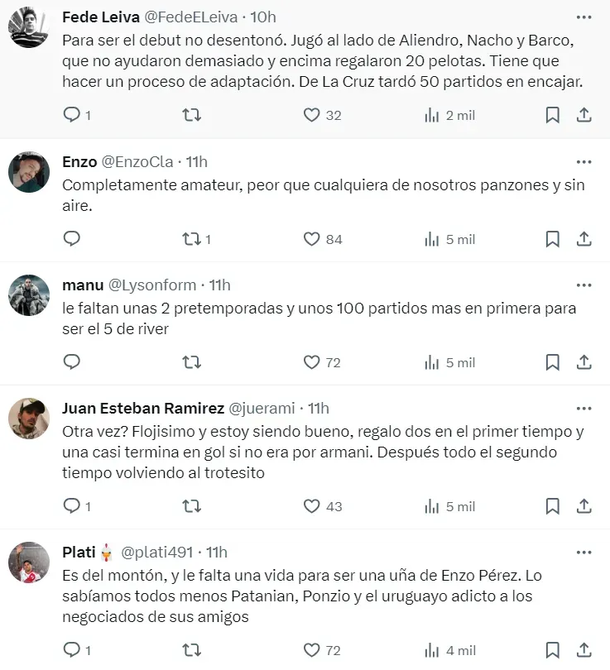Bookmark Fede Leiva's tweet

point(552,115)
